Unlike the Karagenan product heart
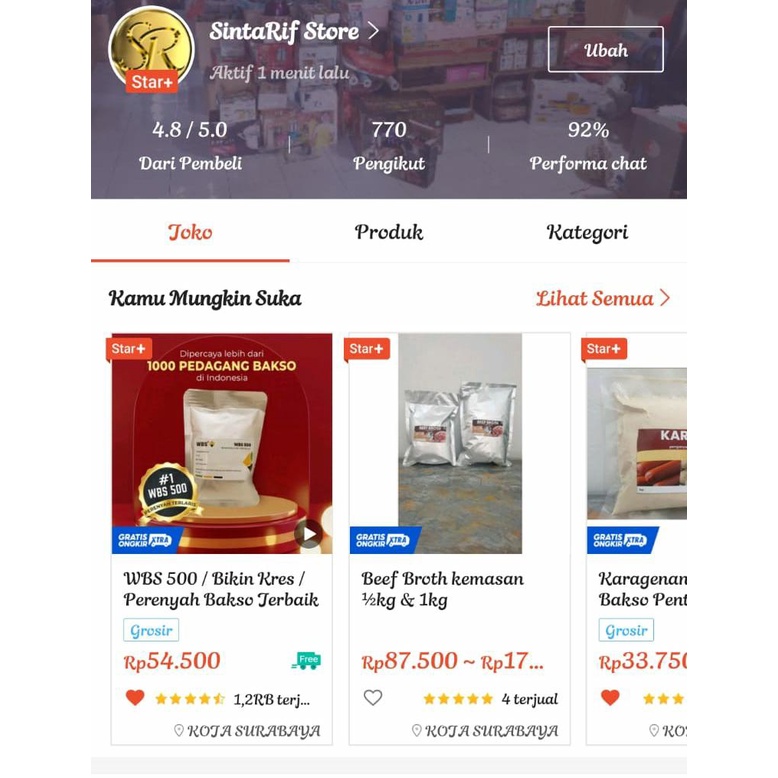 pos(610,698)
